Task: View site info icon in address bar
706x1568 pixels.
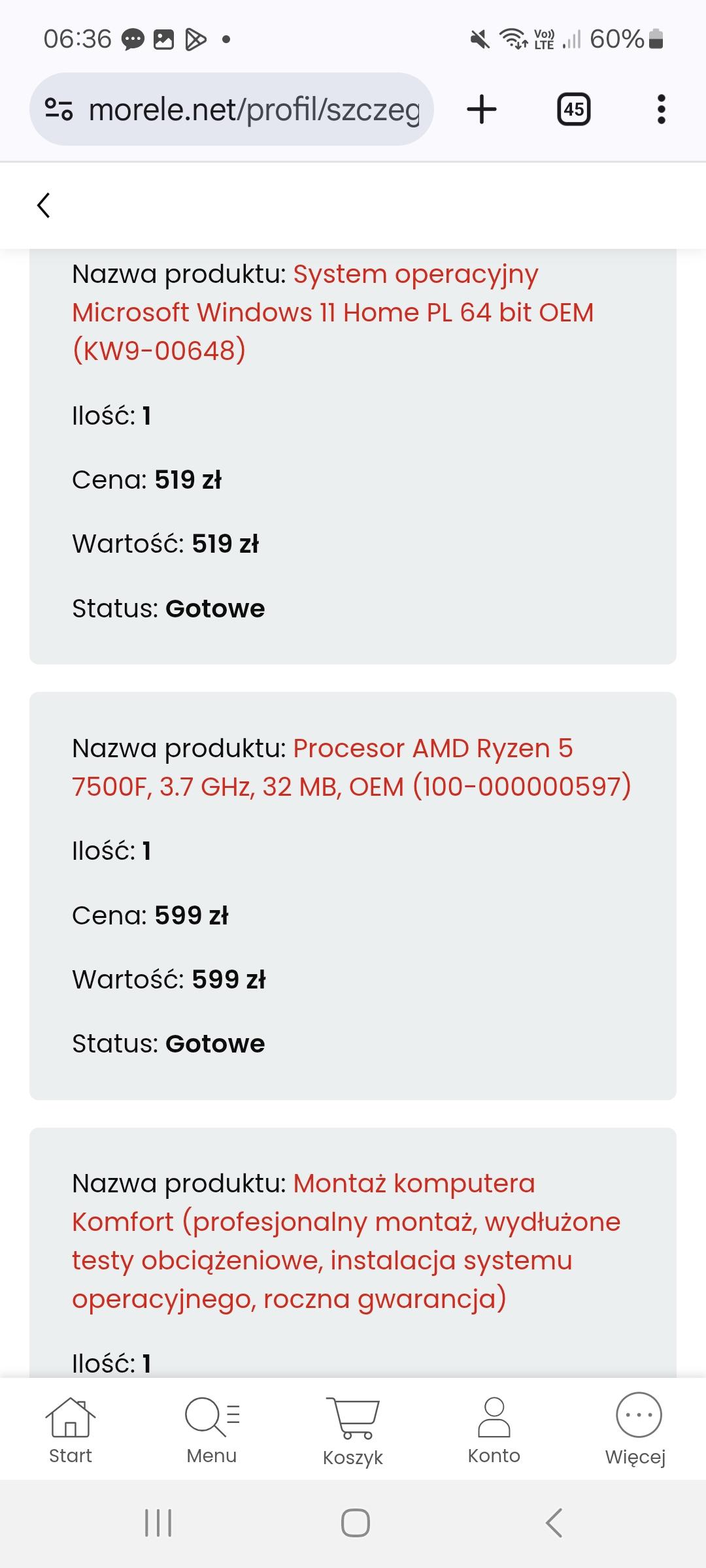Action: coord(59,109)
